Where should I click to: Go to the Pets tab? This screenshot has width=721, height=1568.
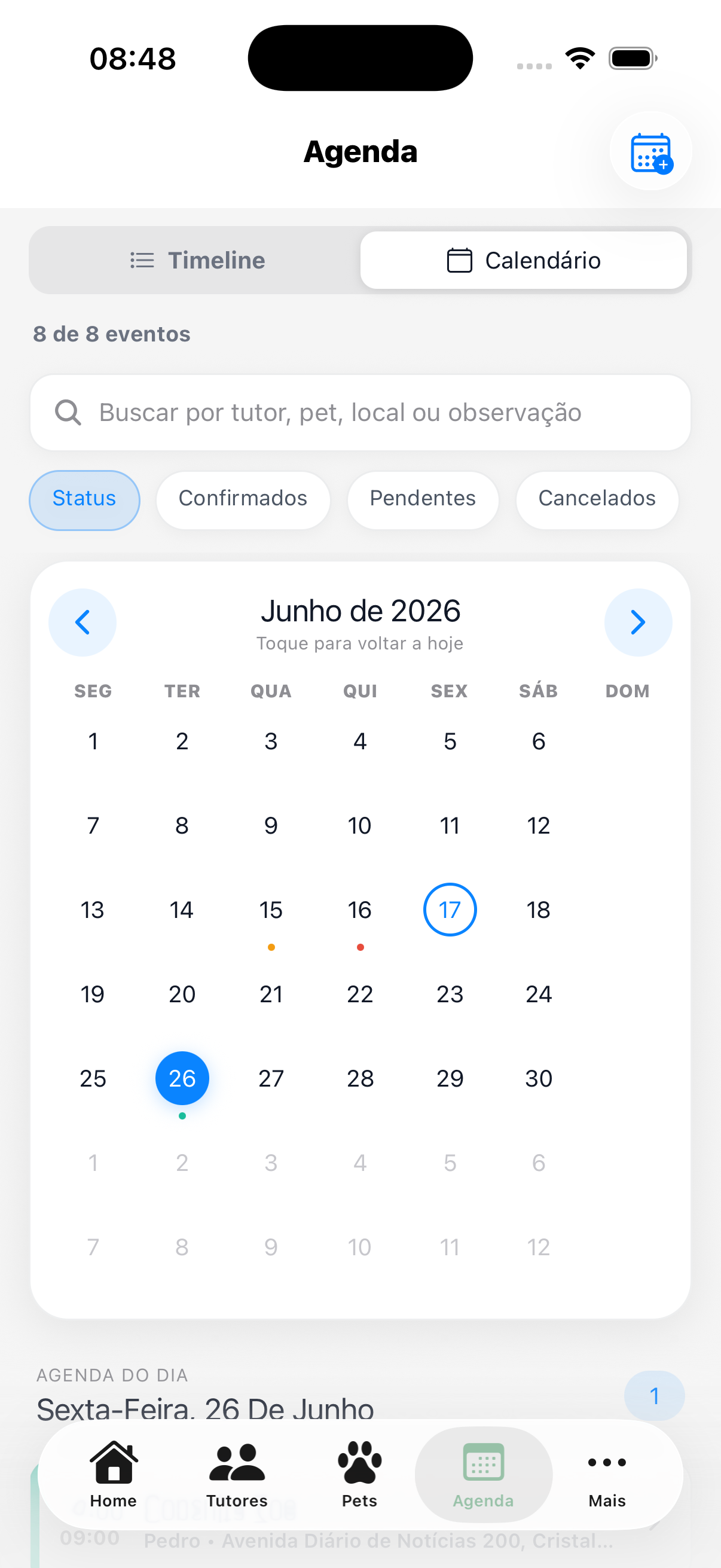[359, 1474]
